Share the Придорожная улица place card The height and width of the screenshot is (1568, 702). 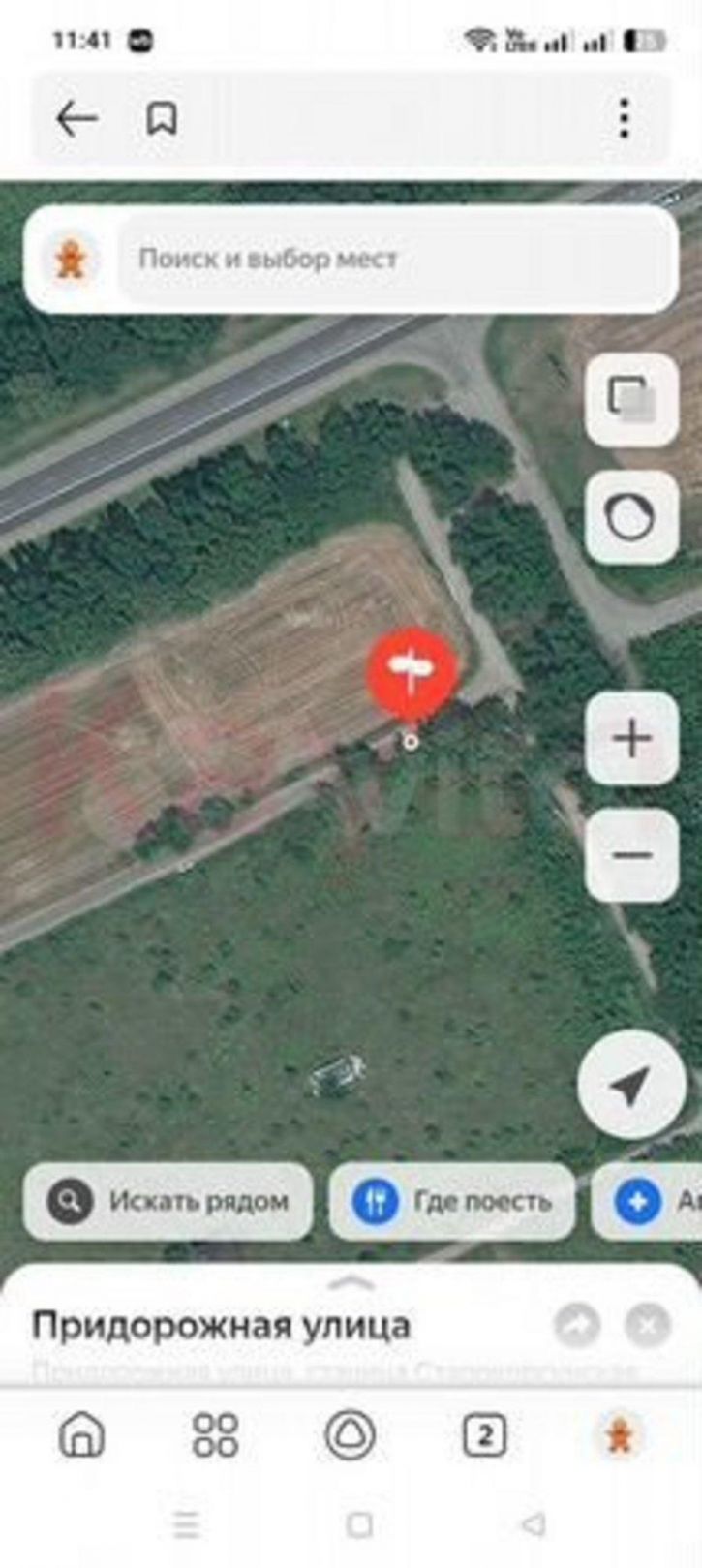(x=577, y=1326)
